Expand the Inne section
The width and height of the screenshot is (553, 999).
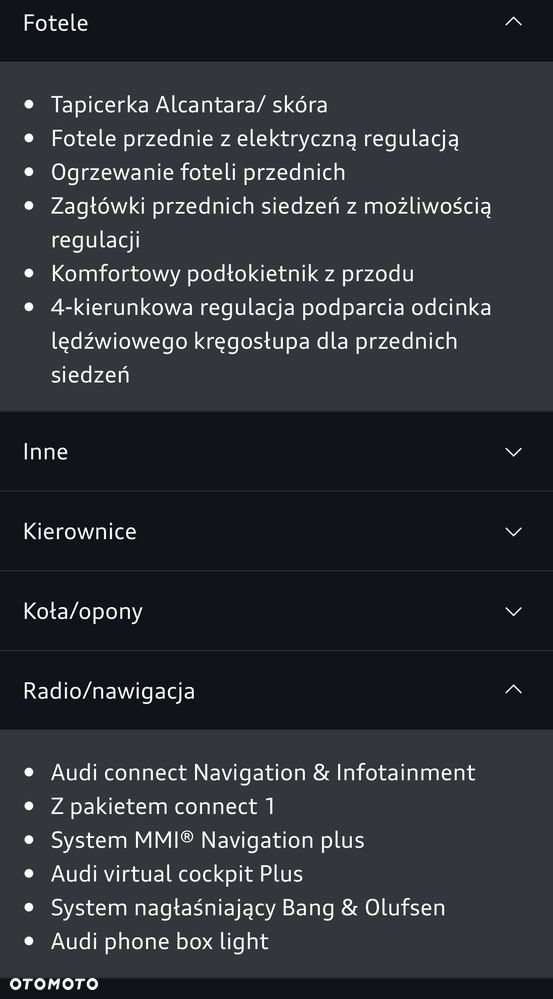click(x=276, y=452)
